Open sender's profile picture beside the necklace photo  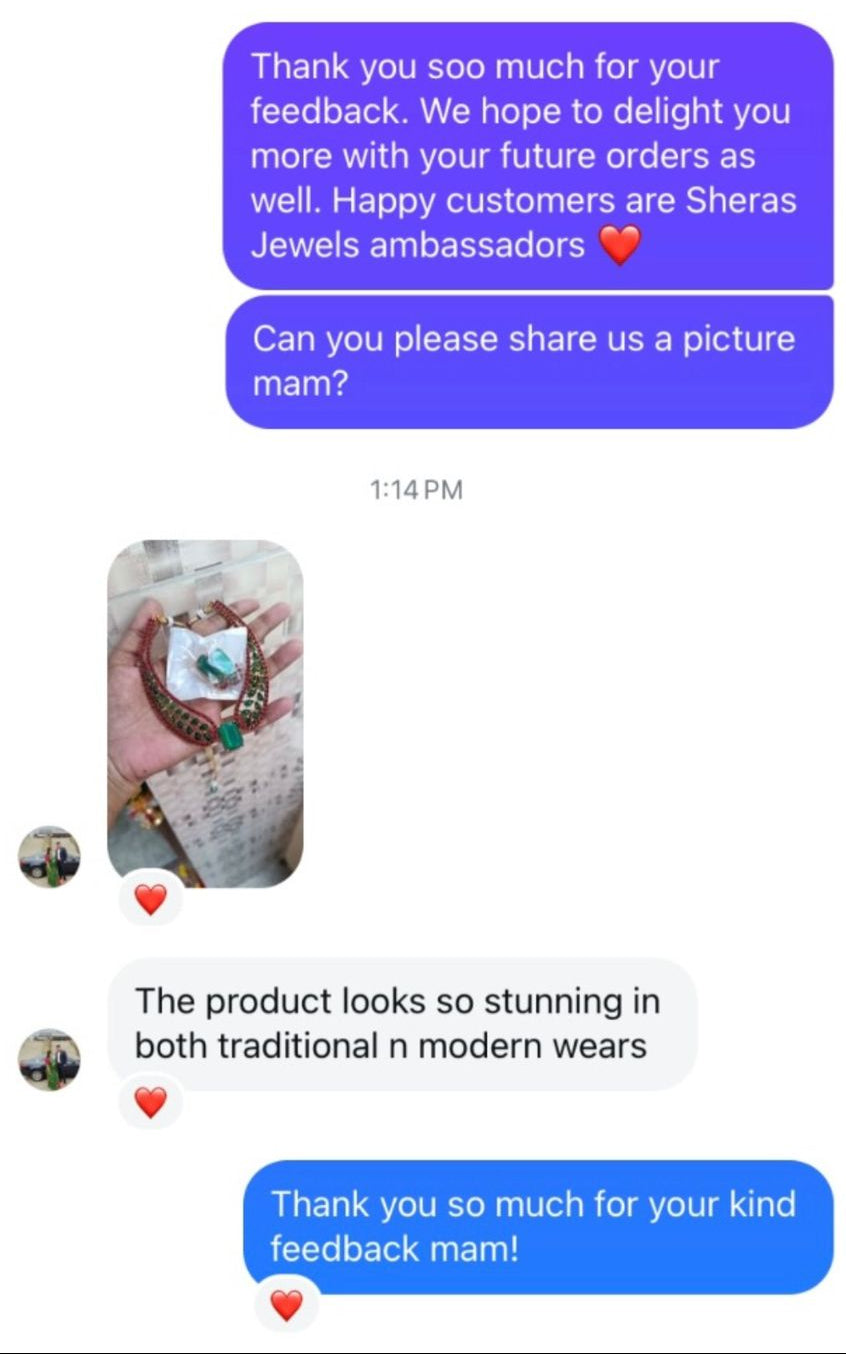coord(49,857)
